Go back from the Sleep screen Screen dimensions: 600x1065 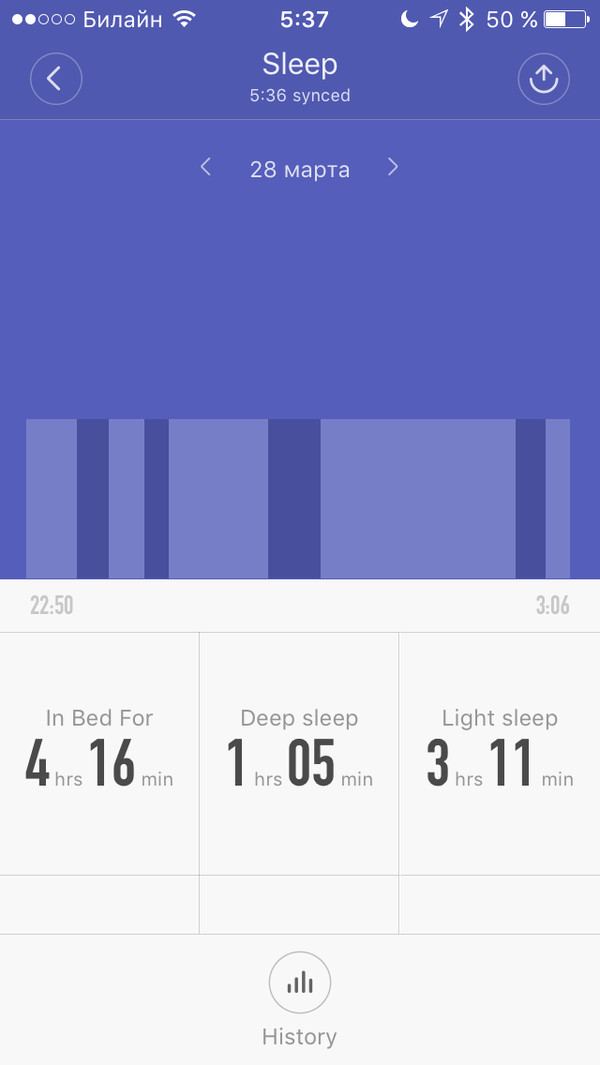point(55,79)
